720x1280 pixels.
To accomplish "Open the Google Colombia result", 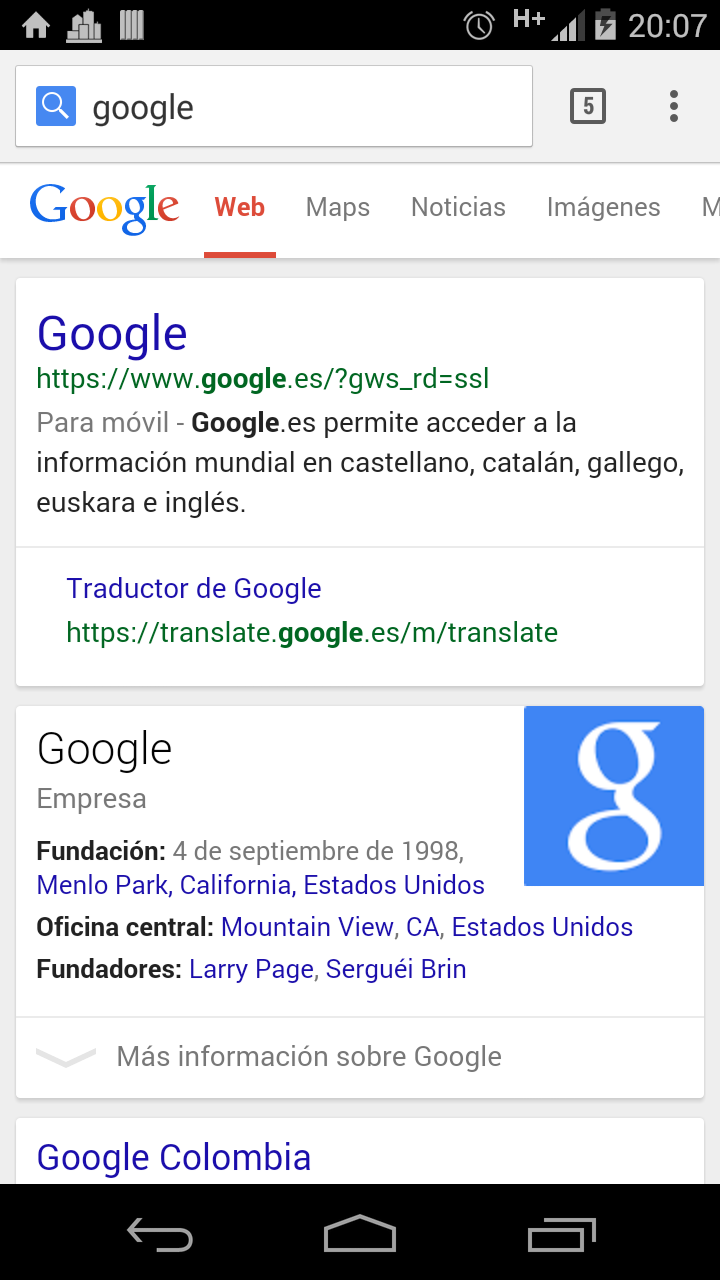I will (x=174, y=1157).
